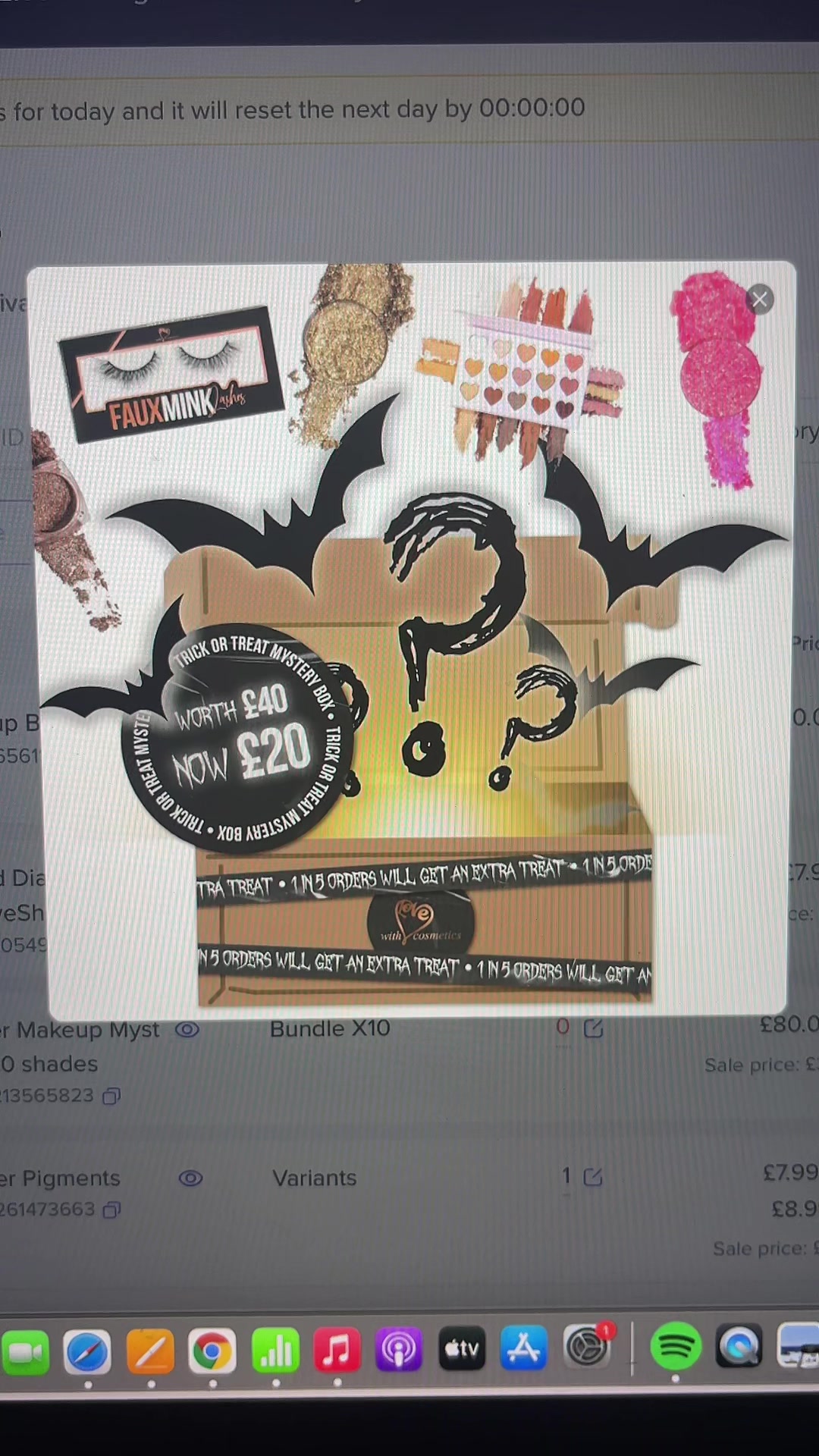Open Podcasts from the dock
The image size is (819, 1456).
pos(399,1350)
